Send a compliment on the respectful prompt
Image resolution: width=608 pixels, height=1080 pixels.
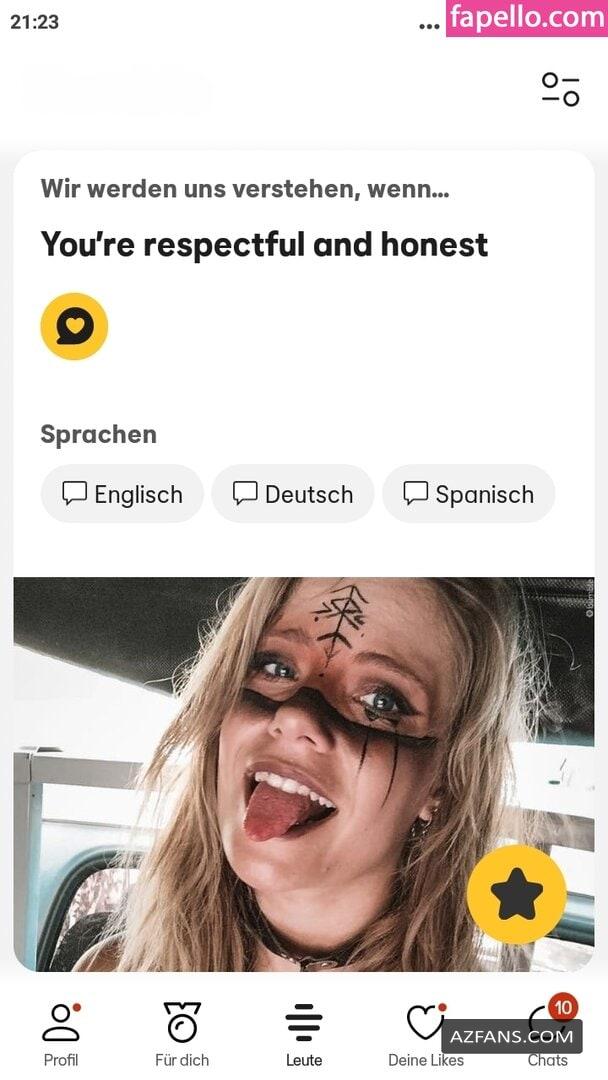tap(74, 326)
